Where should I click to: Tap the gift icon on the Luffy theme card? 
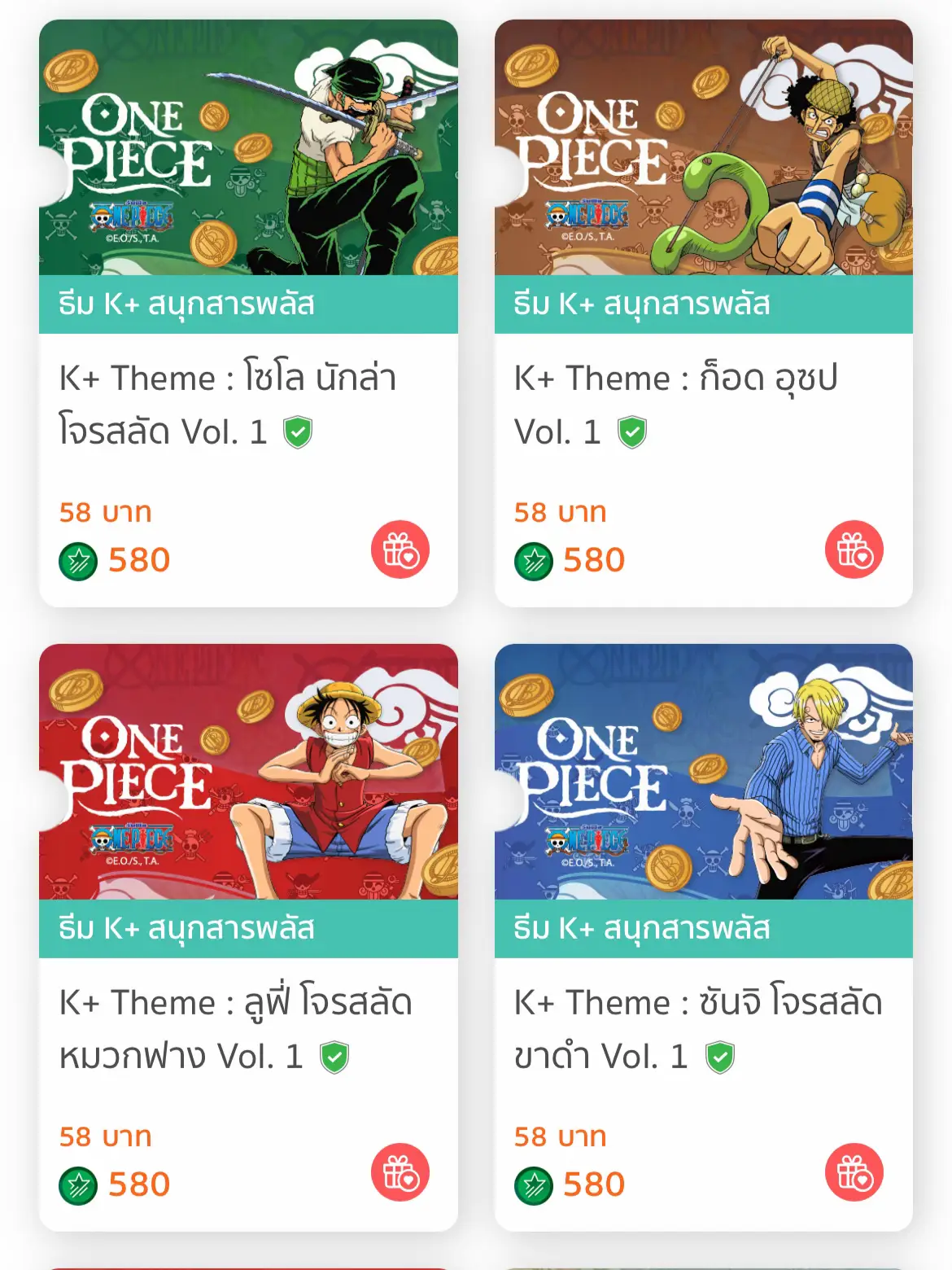pos(402,1175)
